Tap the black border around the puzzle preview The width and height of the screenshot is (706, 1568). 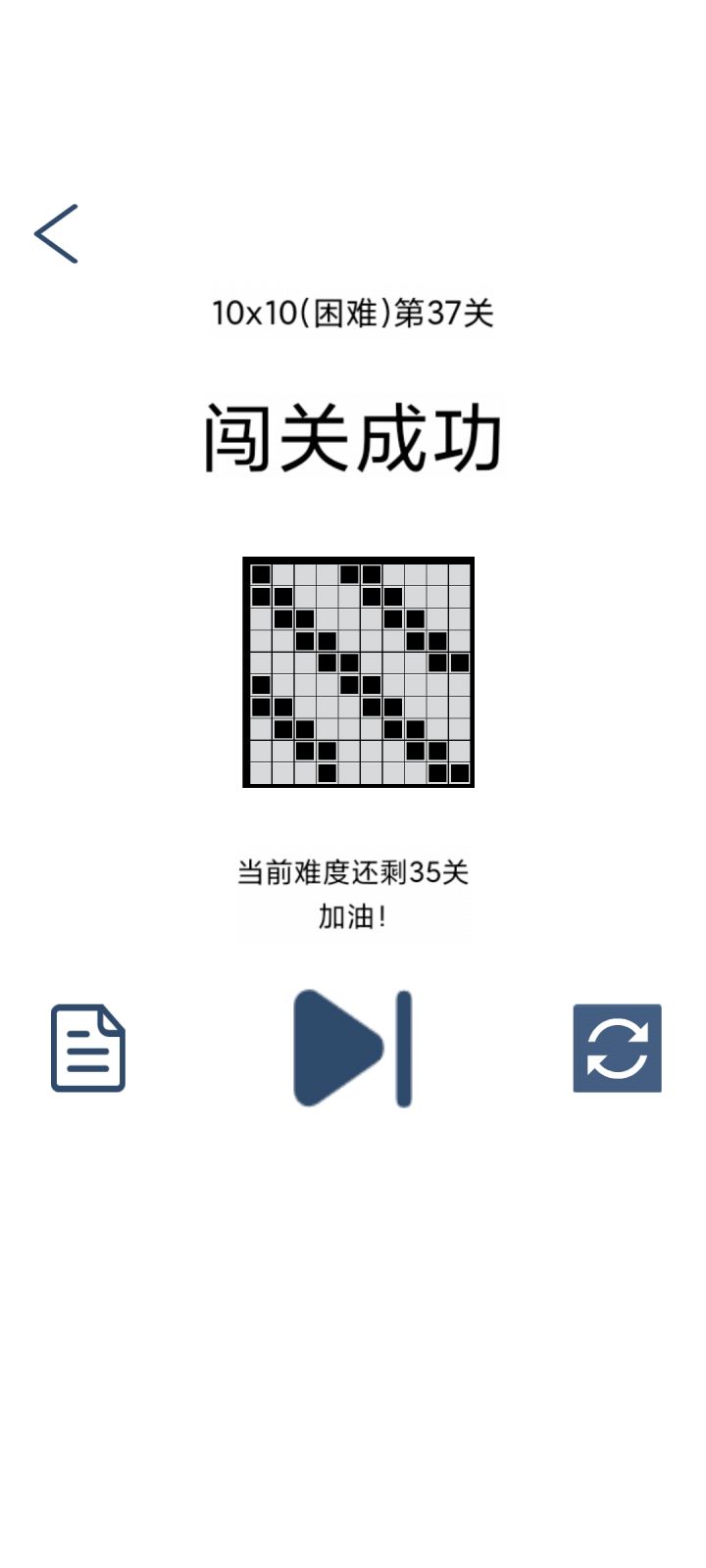pyautogui.click(x=357, y=559)
